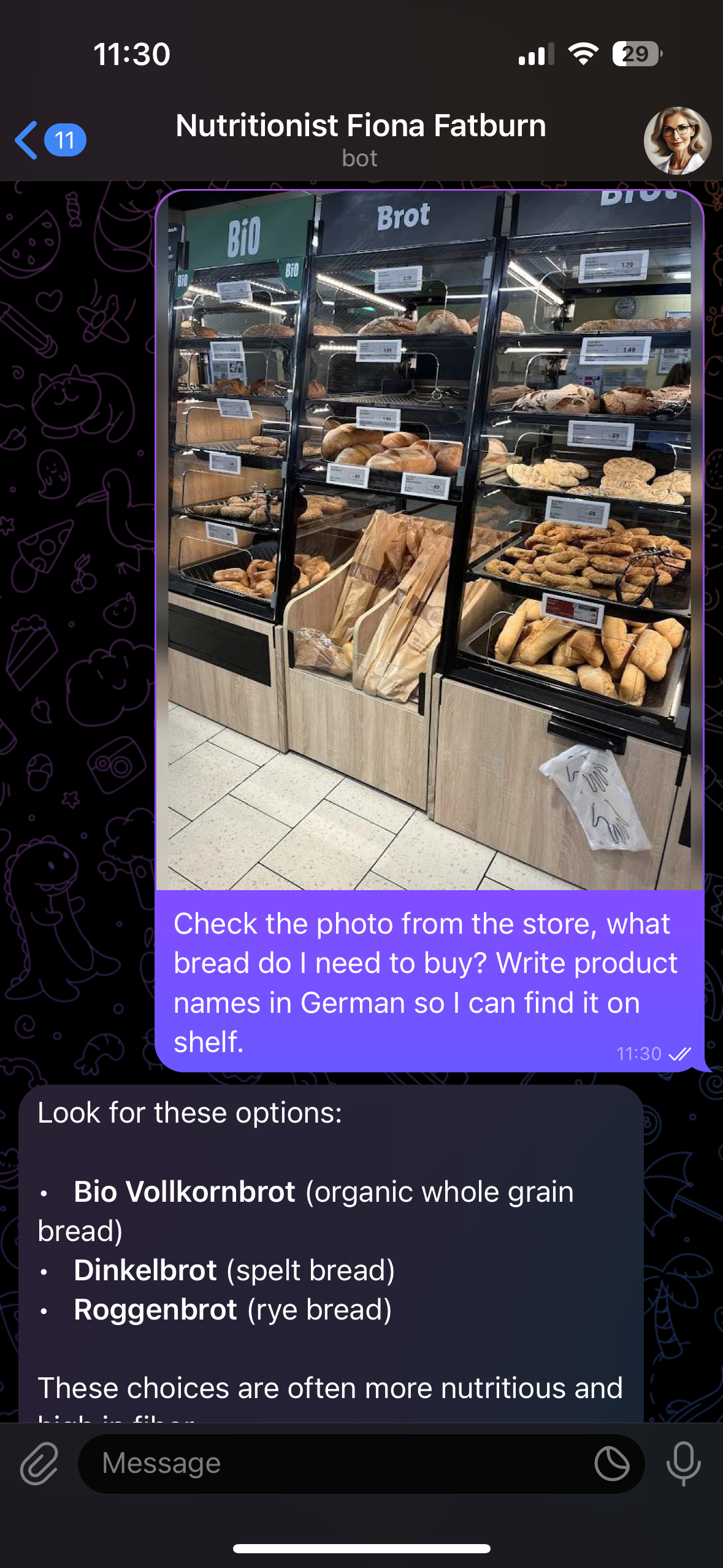The height and width of the screenshot is (1568, 723).
Task: Record a voice message with microphone
Action: point(683,1463)
